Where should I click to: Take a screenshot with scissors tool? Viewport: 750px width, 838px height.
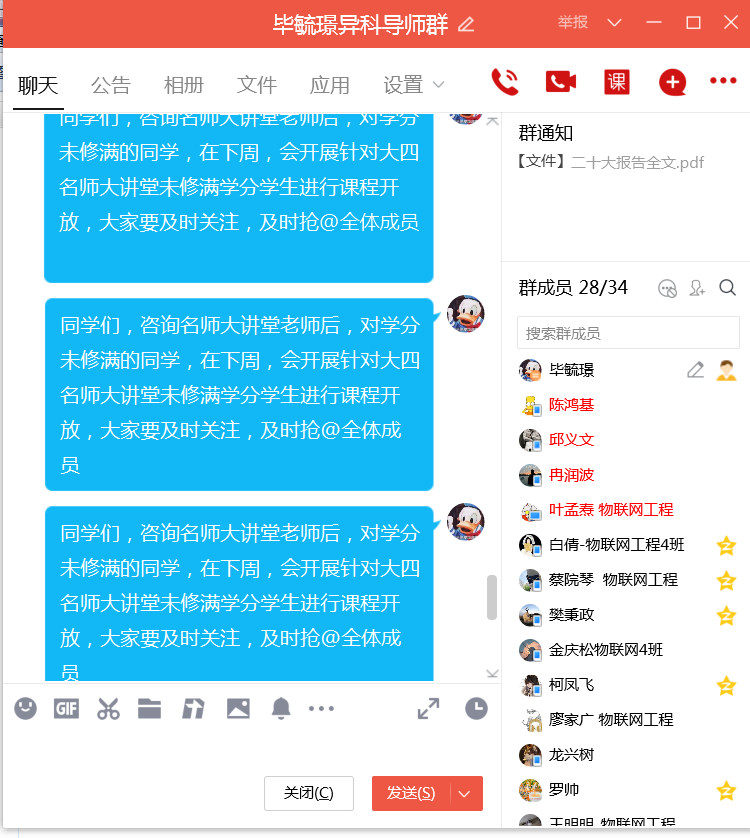click(x=108, y=709)
